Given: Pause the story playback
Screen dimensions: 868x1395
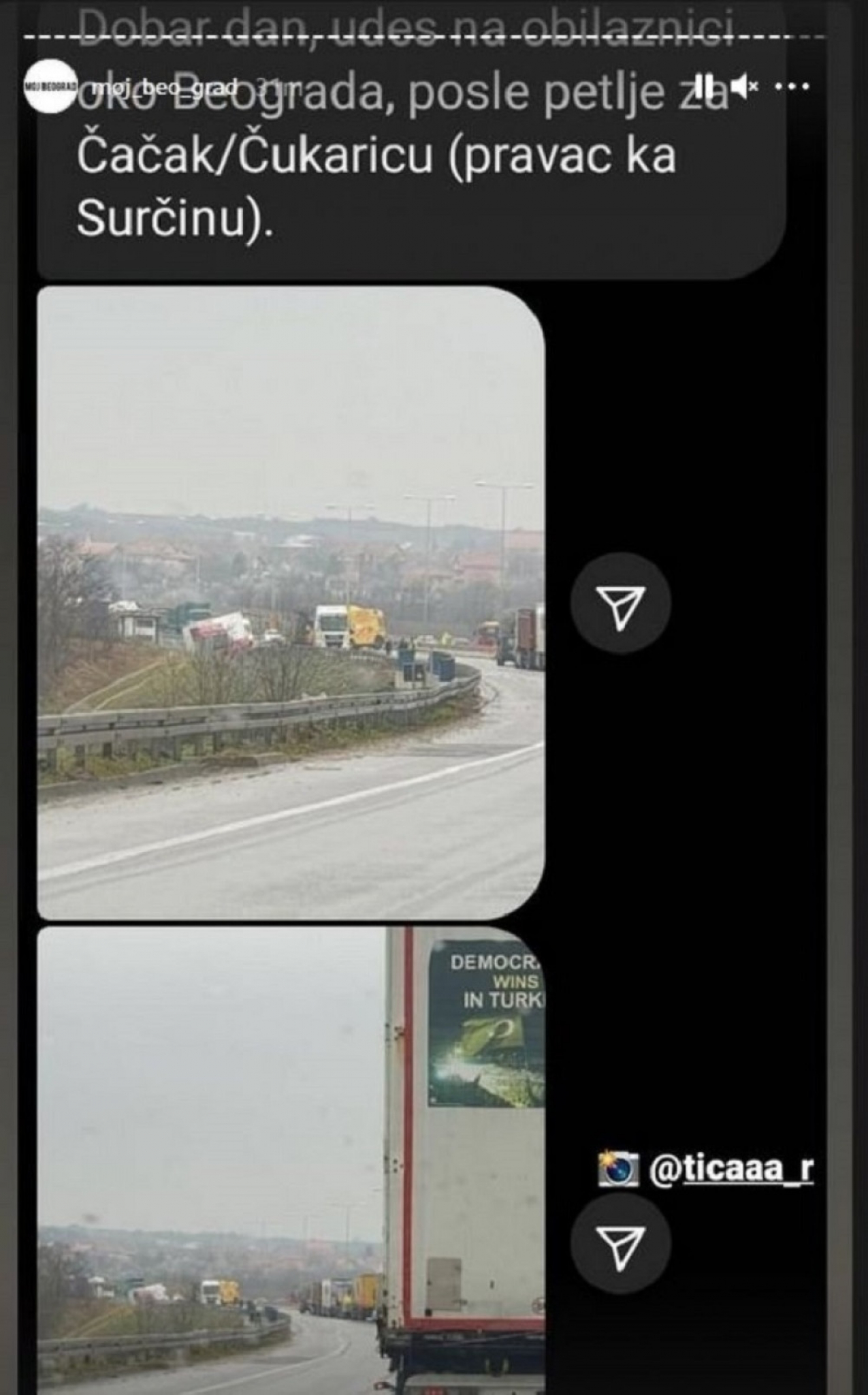Looking at the screenshot, I should point(705,86).
